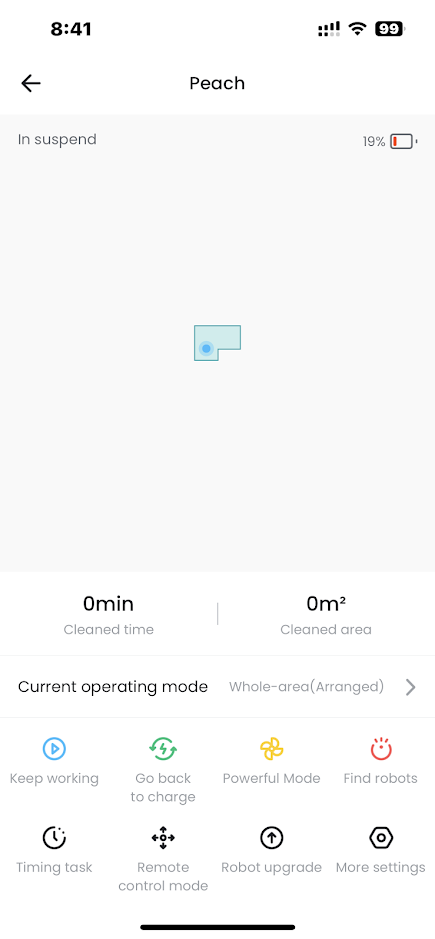Open Current operating mode options
Screen dimensions: 435x939
(x=218, y=686)
